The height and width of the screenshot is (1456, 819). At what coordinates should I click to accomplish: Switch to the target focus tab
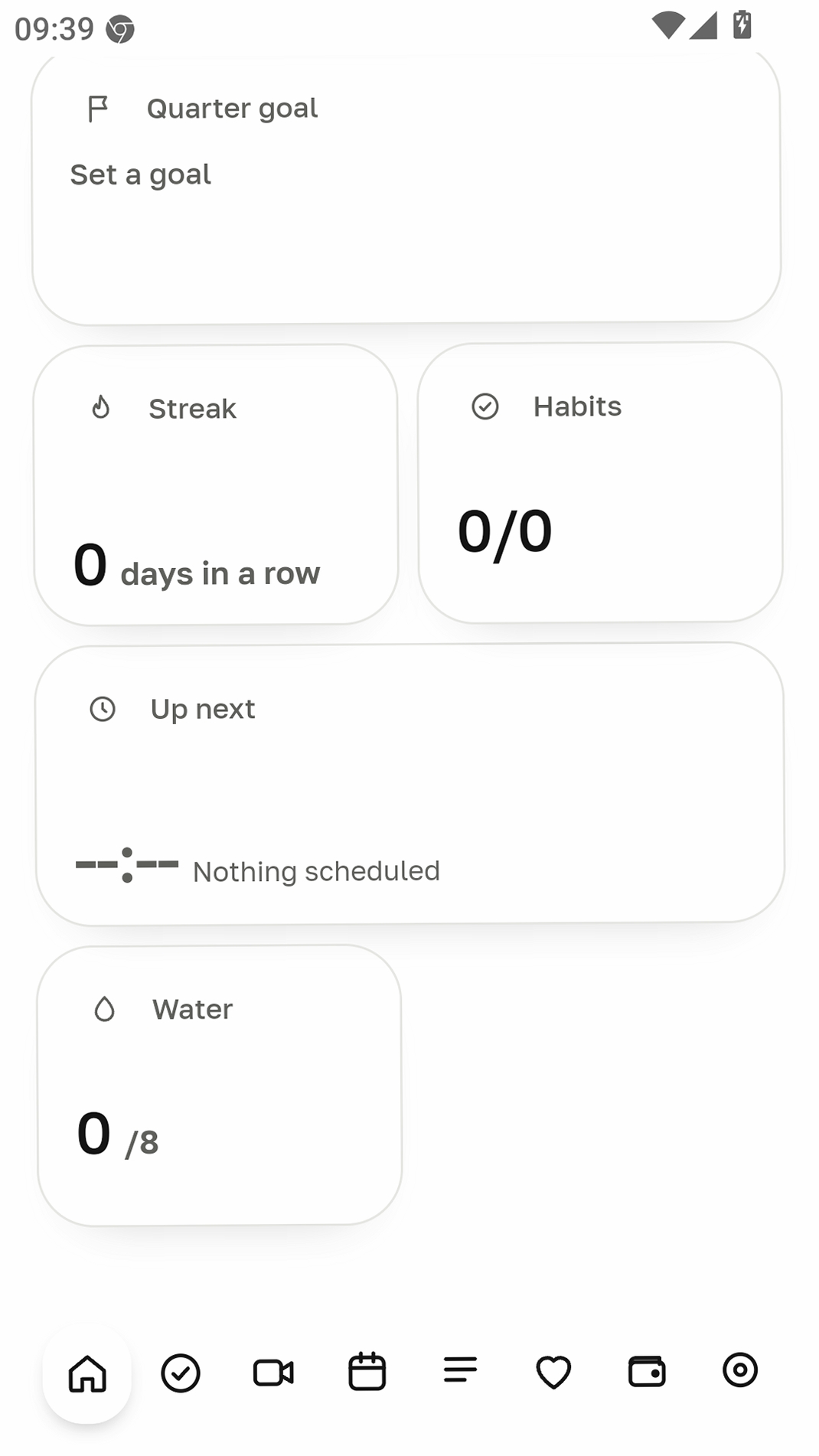(x=740, y=1369)
